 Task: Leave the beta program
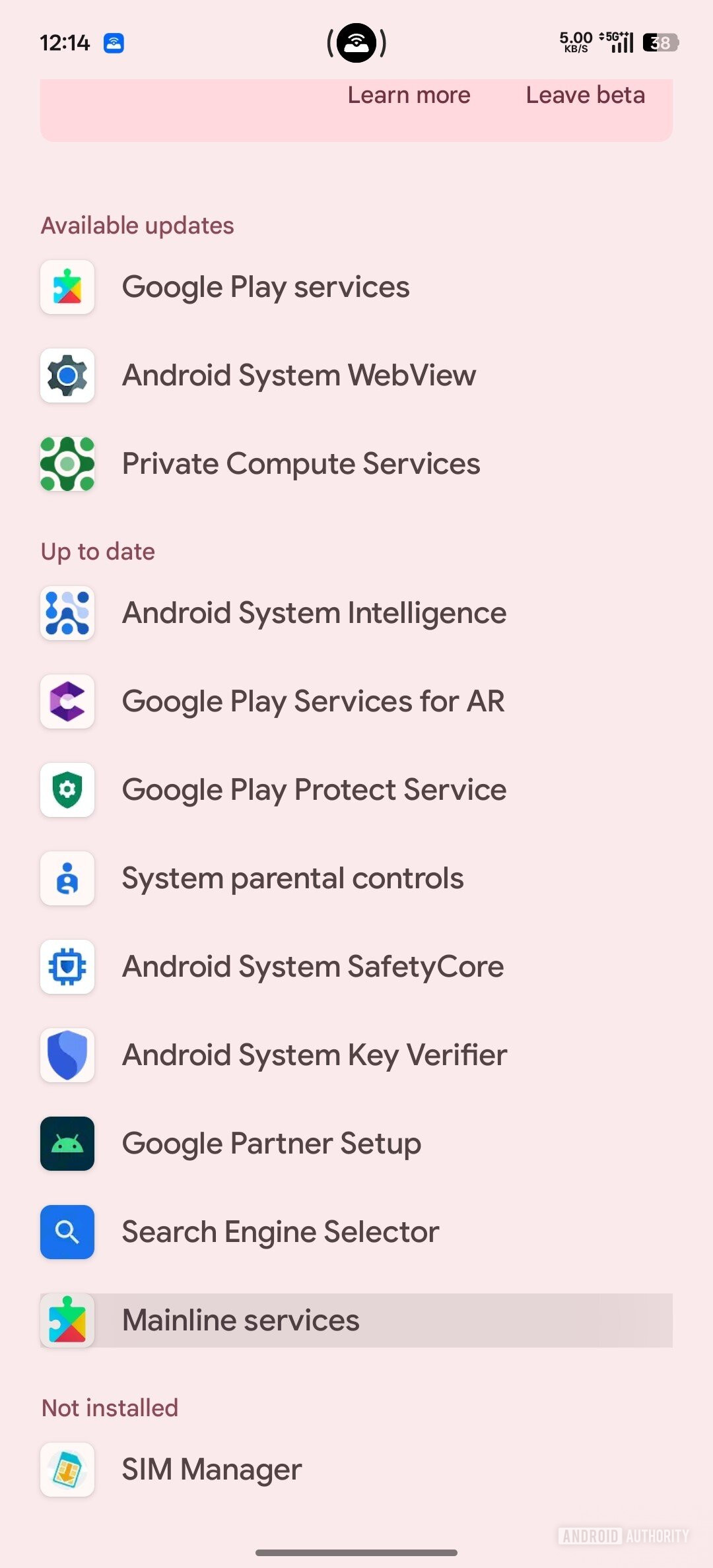(585, 96)
